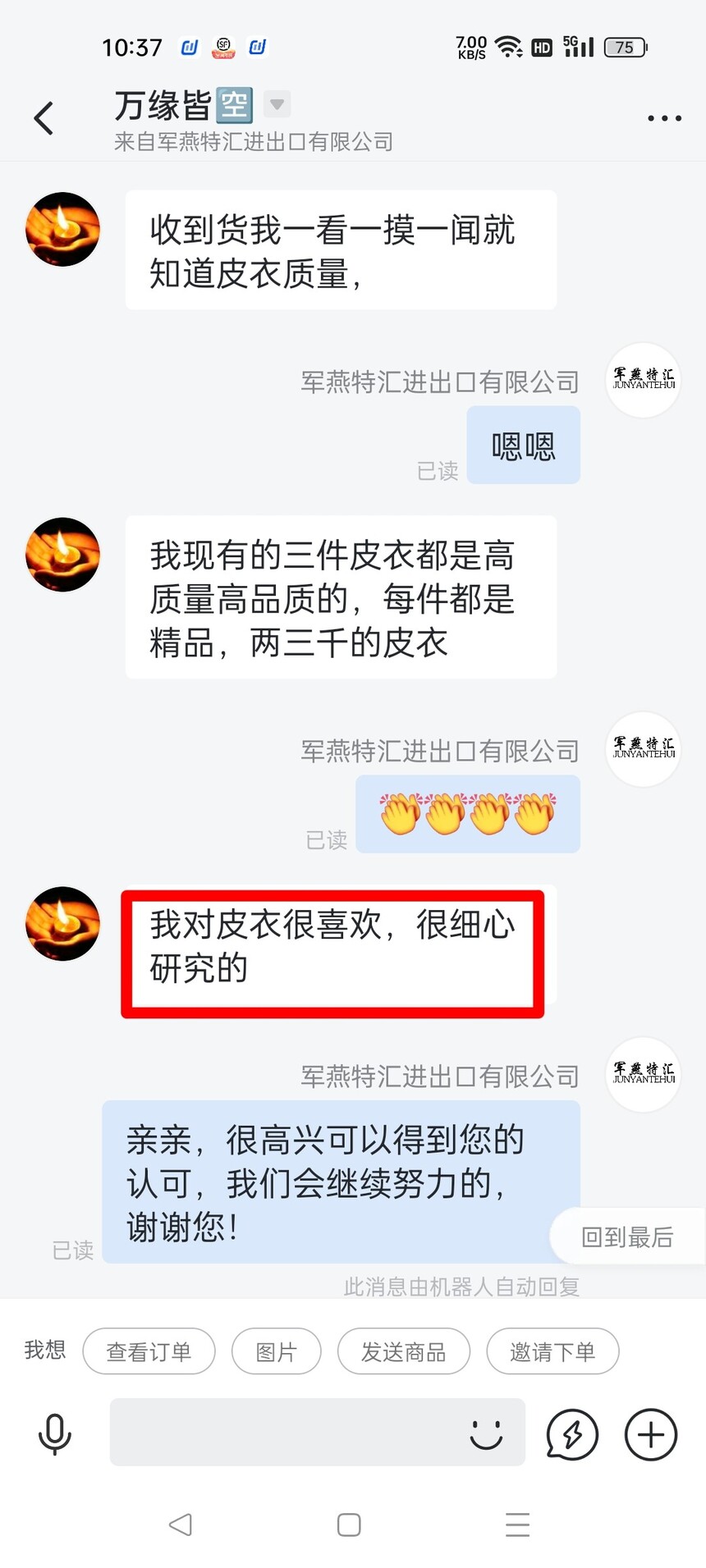Open quick replies lightning bubble icon
Image resolution: width=706 pixels, height=1568 pixels.
coord(572,1435)
